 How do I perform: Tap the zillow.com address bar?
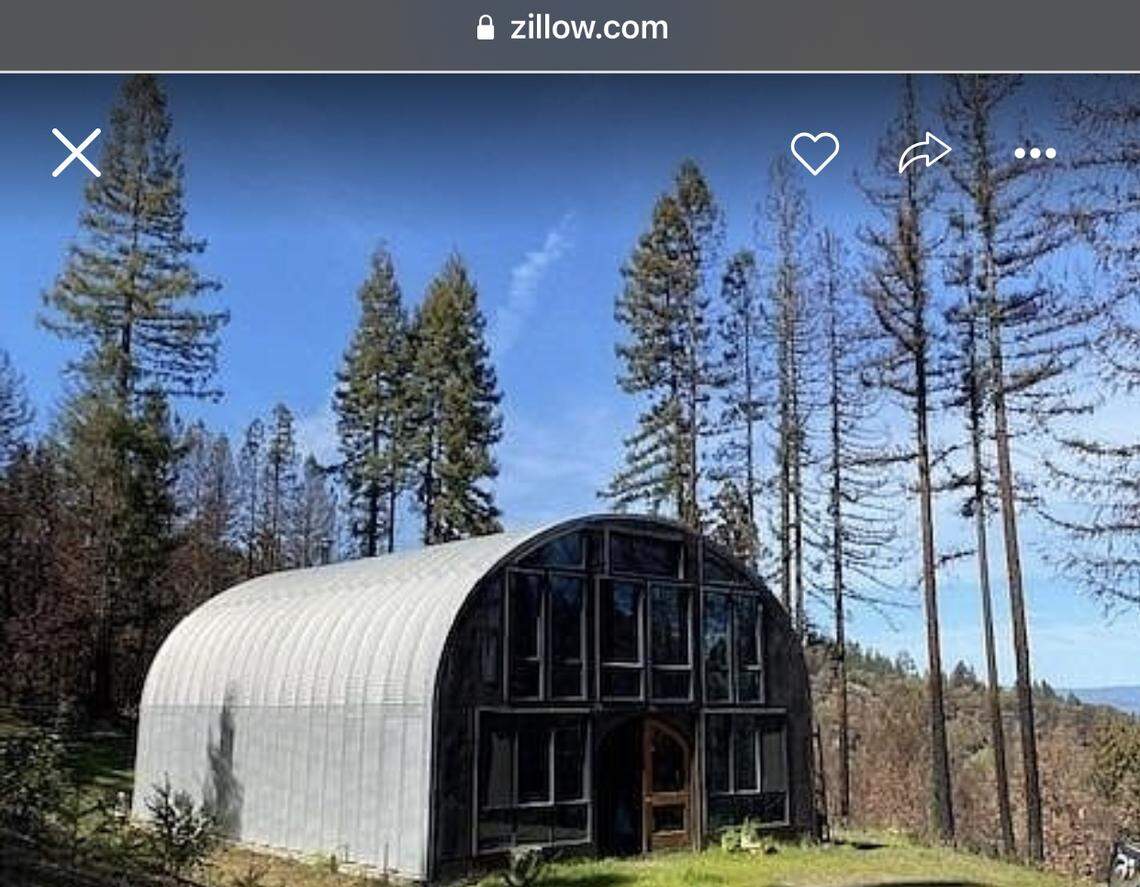click(571, 28)
